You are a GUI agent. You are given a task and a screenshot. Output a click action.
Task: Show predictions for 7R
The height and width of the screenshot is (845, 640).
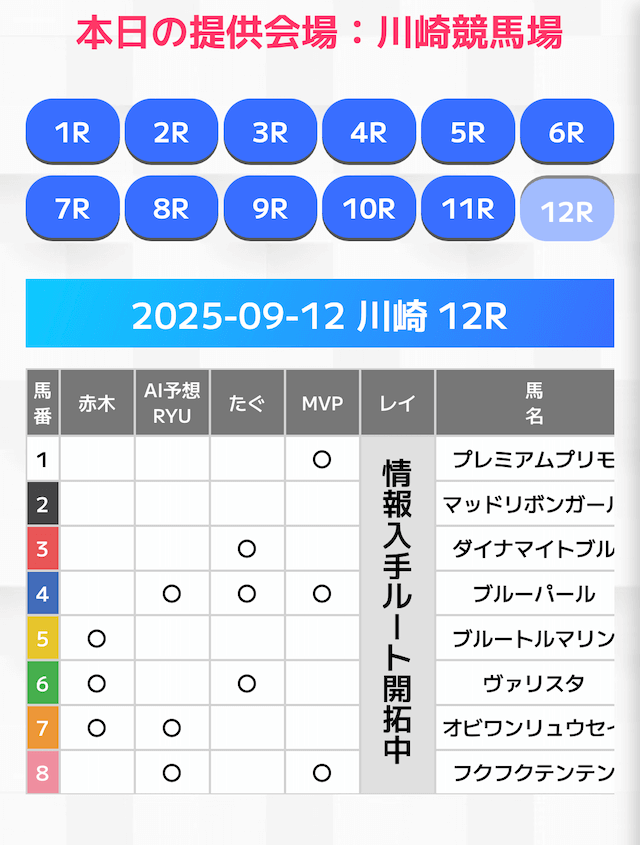click(x=73, y=209)
